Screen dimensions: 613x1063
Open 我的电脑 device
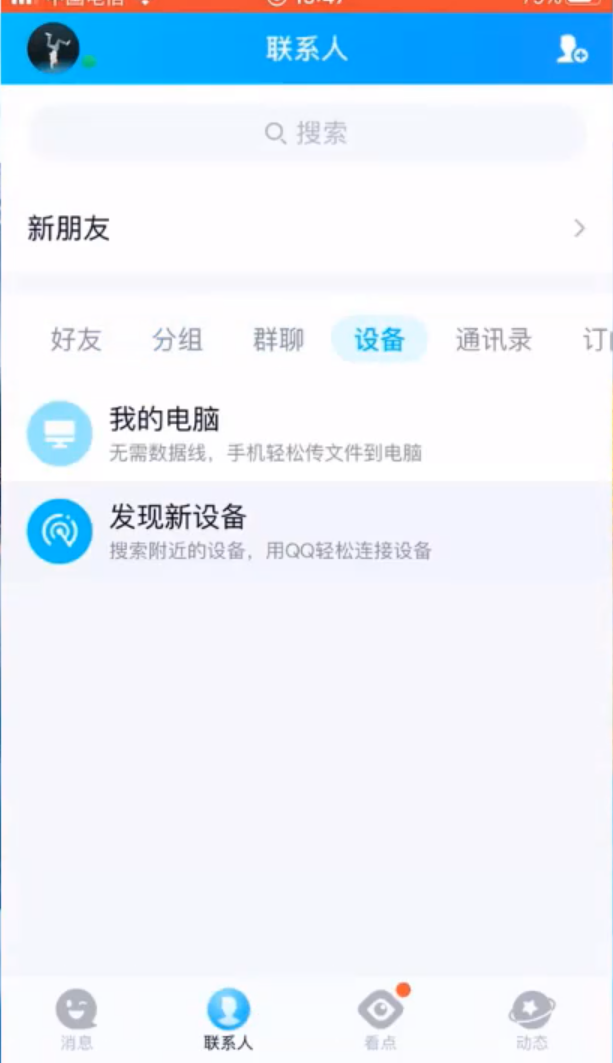tap(306, 433)
